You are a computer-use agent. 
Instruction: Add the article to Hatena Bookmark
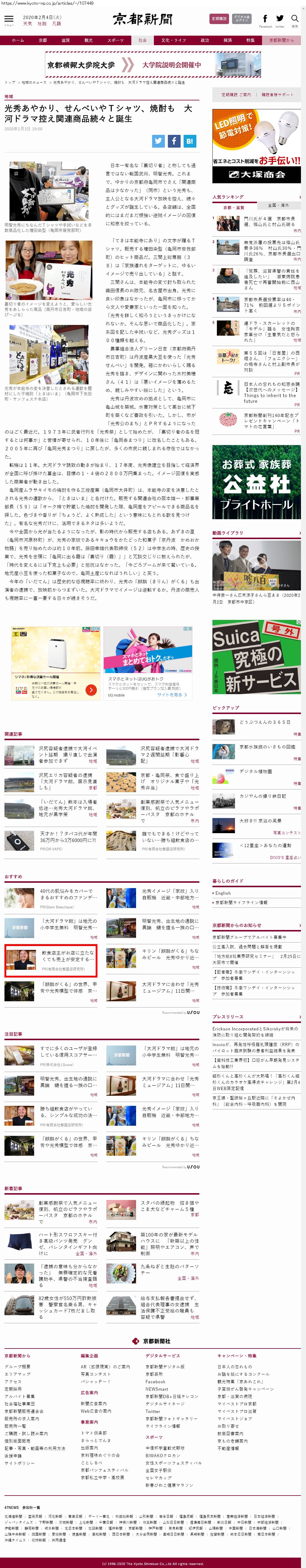tap(190, 140)
